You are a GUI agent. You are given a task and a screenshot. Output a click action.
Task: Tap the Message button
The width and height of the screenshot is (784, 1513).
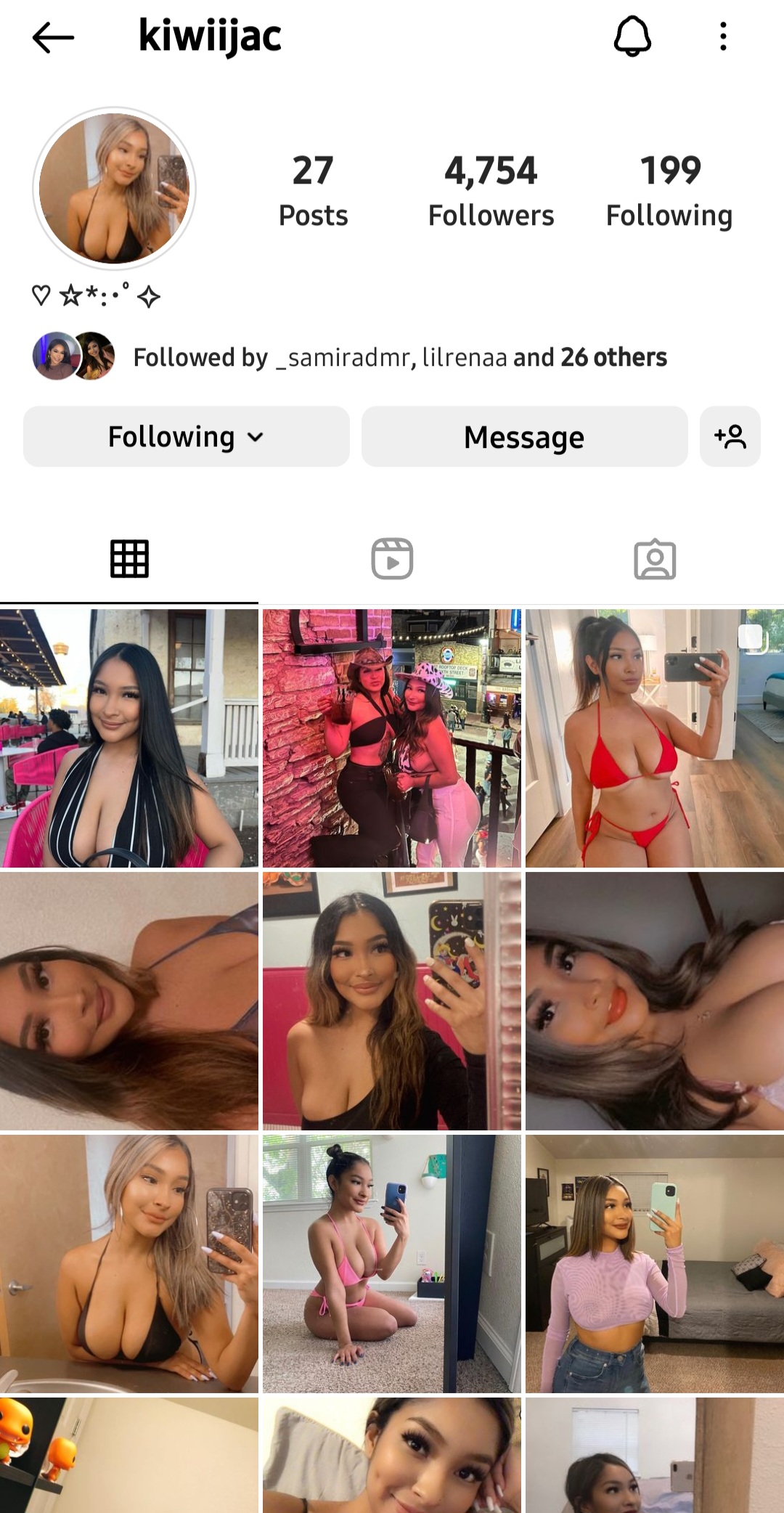tap(524, 437)
